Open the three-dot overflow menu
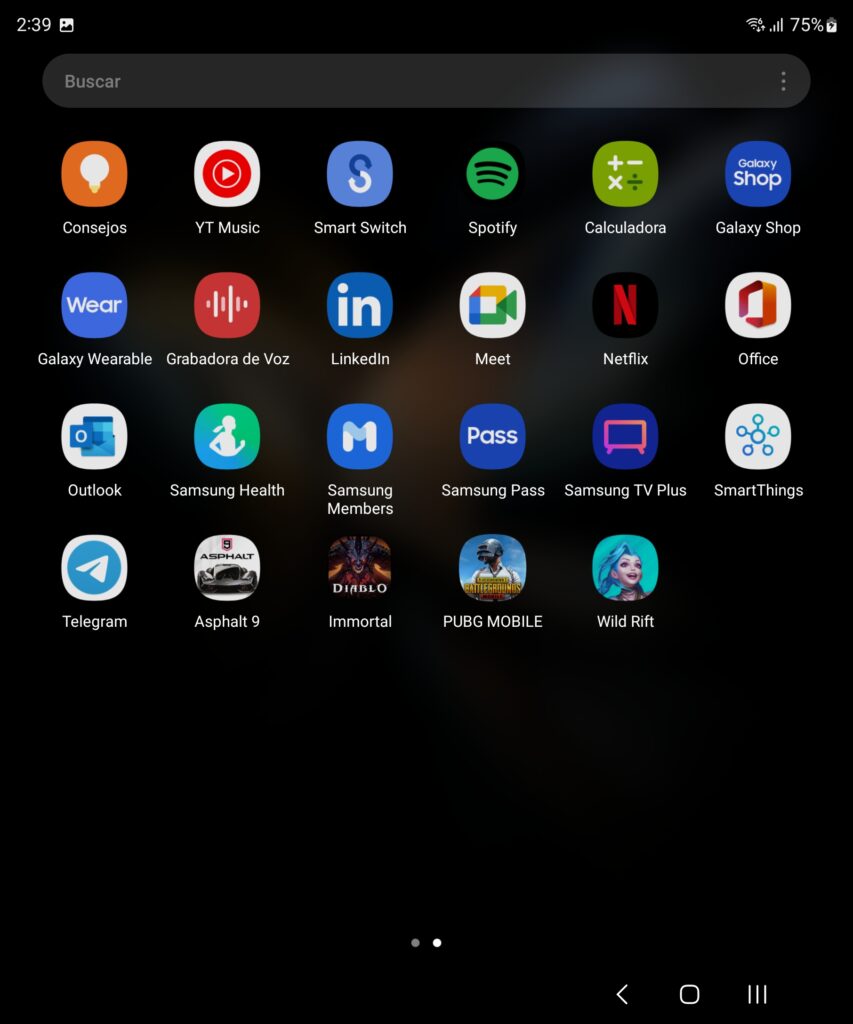Viewport: 853px width, 1024px height. tap(783, 81)
